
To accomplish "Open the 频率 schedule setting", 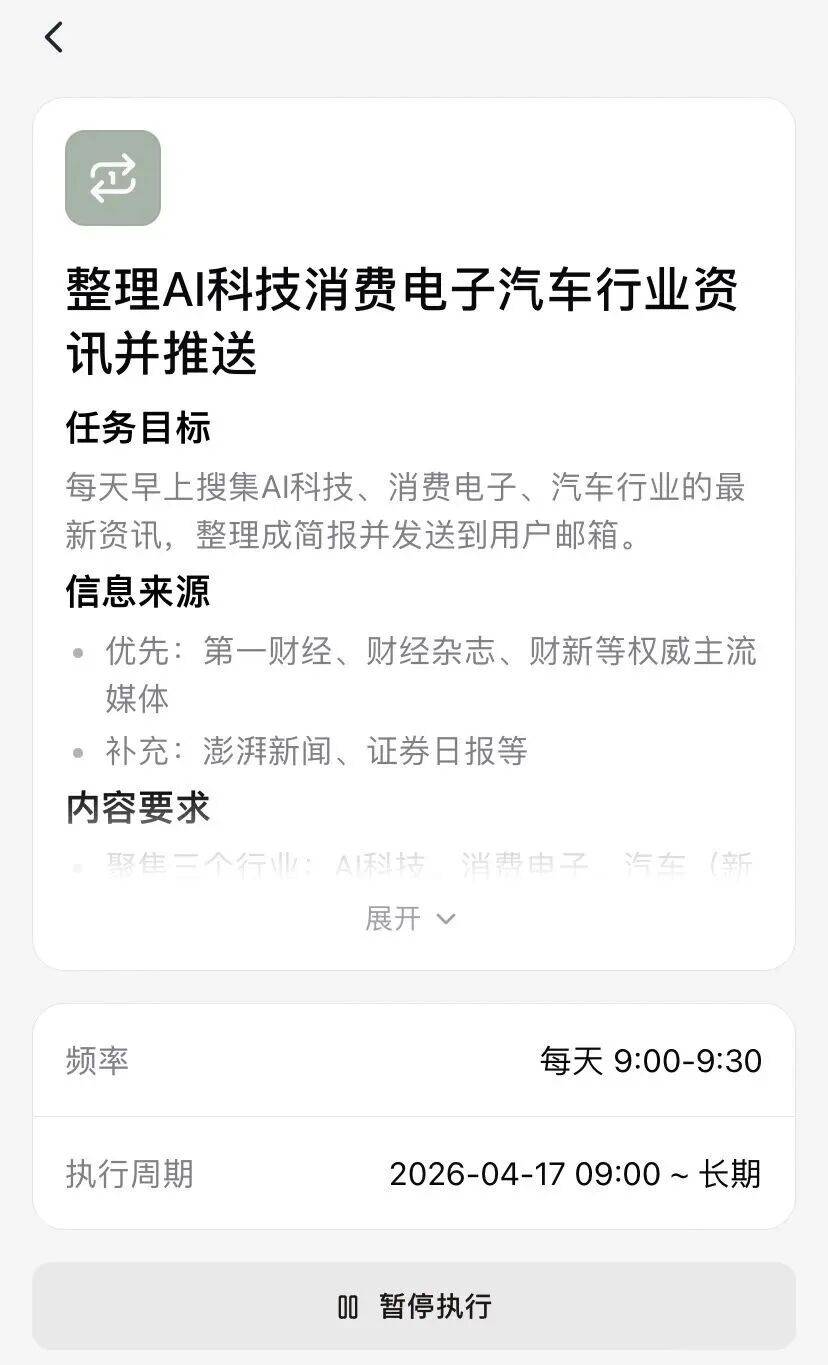I will tap(414, 1061).
